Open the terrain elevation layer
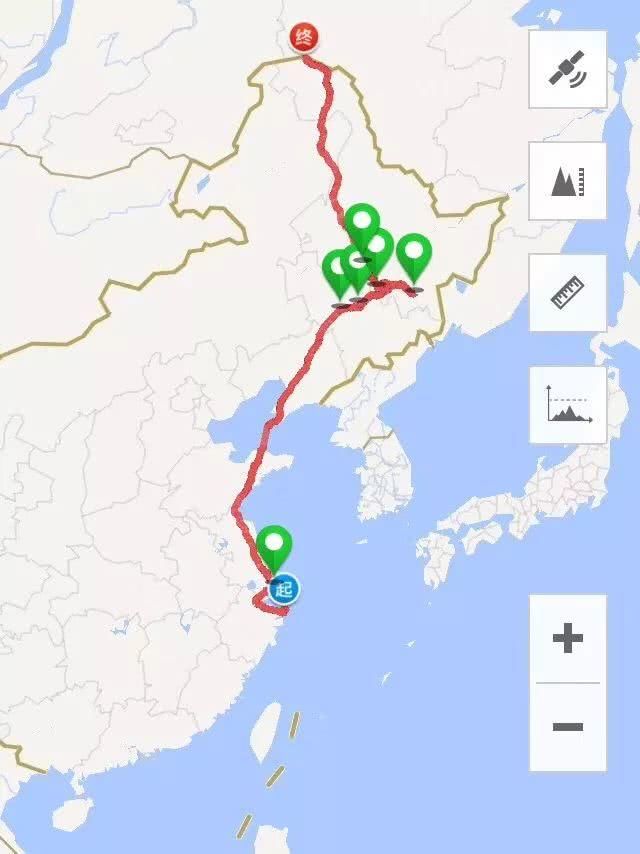The image size is (640, 854). pos(567,181)
